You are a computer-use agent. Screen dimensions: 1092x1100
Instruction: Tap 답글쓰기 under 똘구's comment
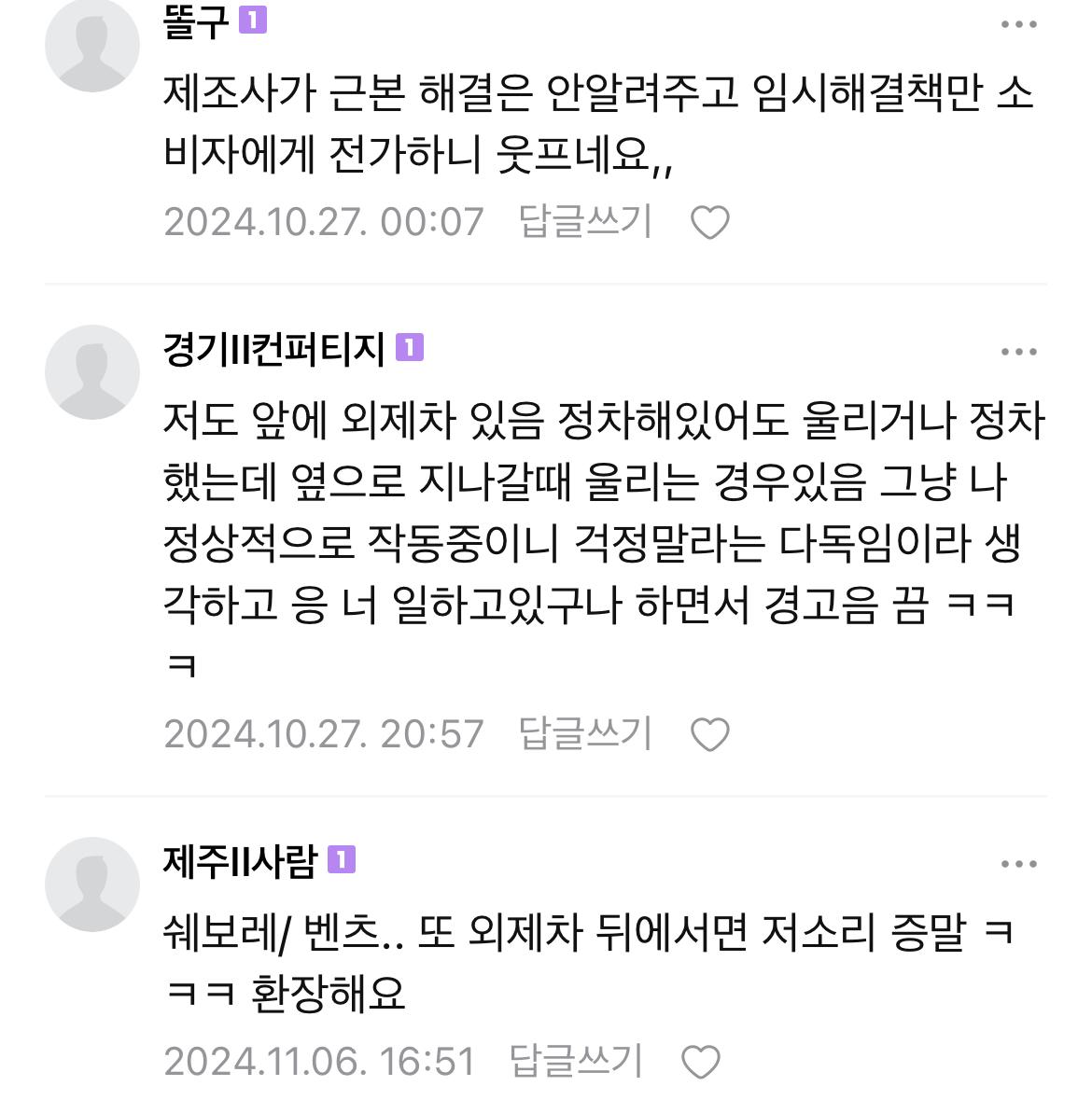(x=585, y=221)
